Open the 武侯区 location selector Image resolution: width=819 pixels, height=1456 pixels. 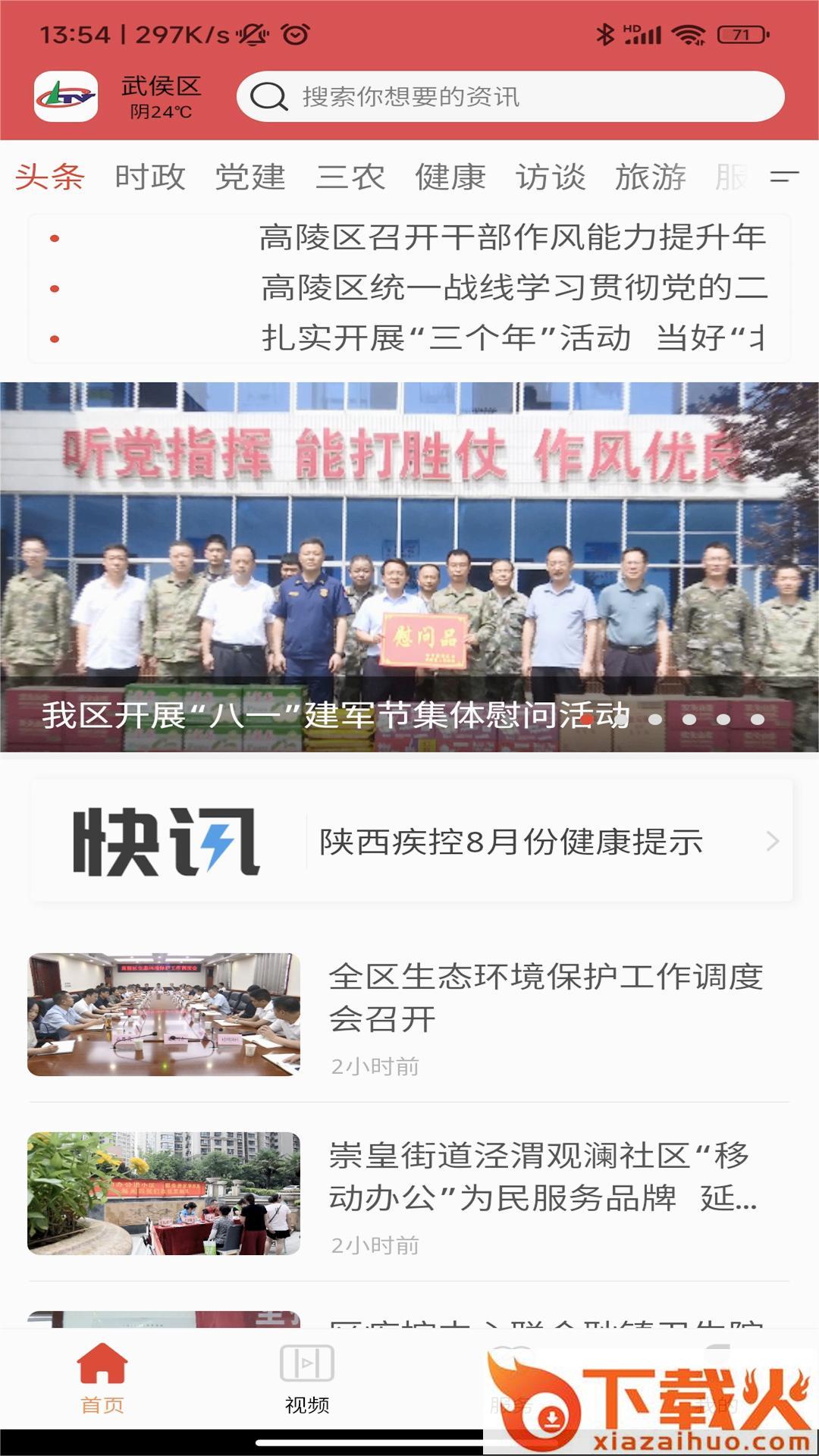click(x=161, y=96)
